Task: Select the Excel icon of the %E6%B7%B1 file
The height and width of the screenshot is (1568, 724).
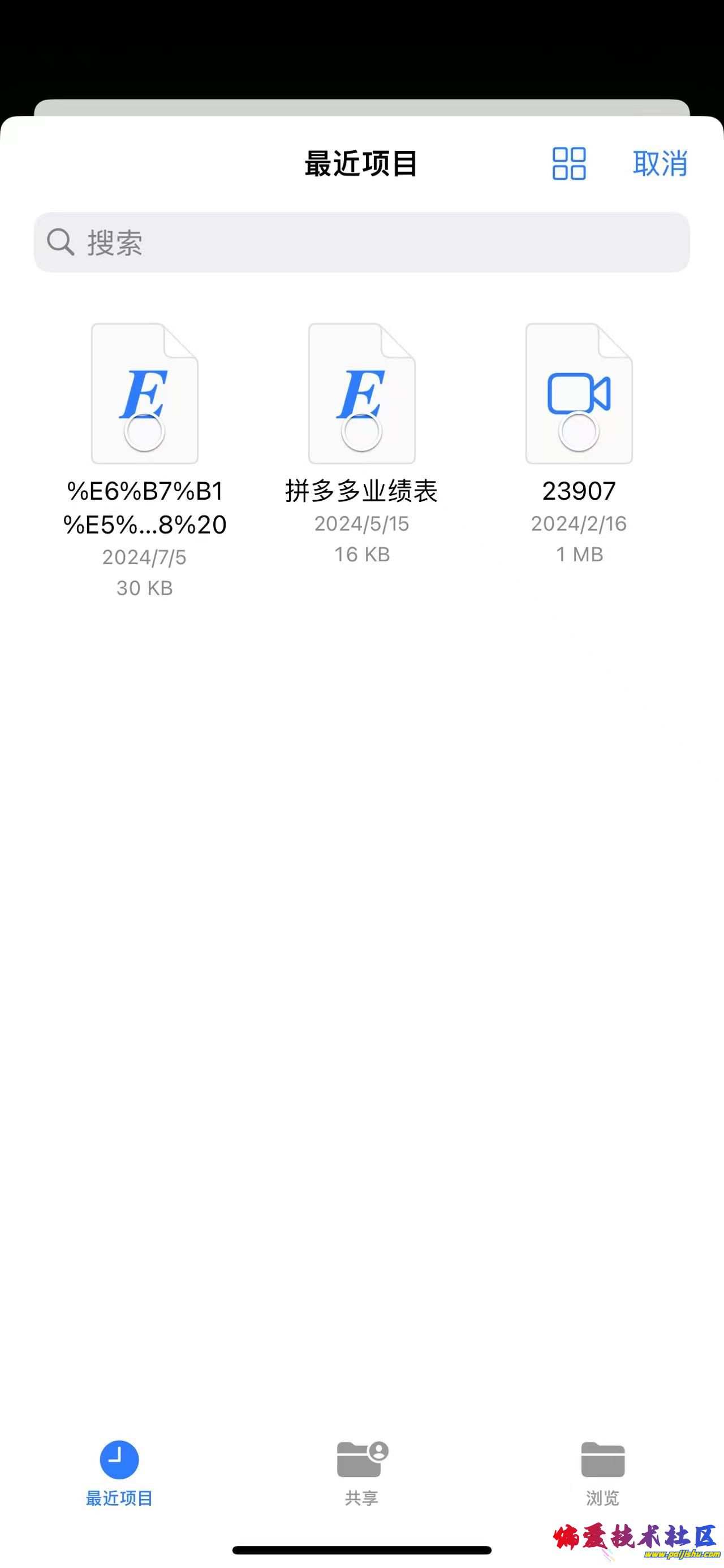Action: tap(145, 396)
